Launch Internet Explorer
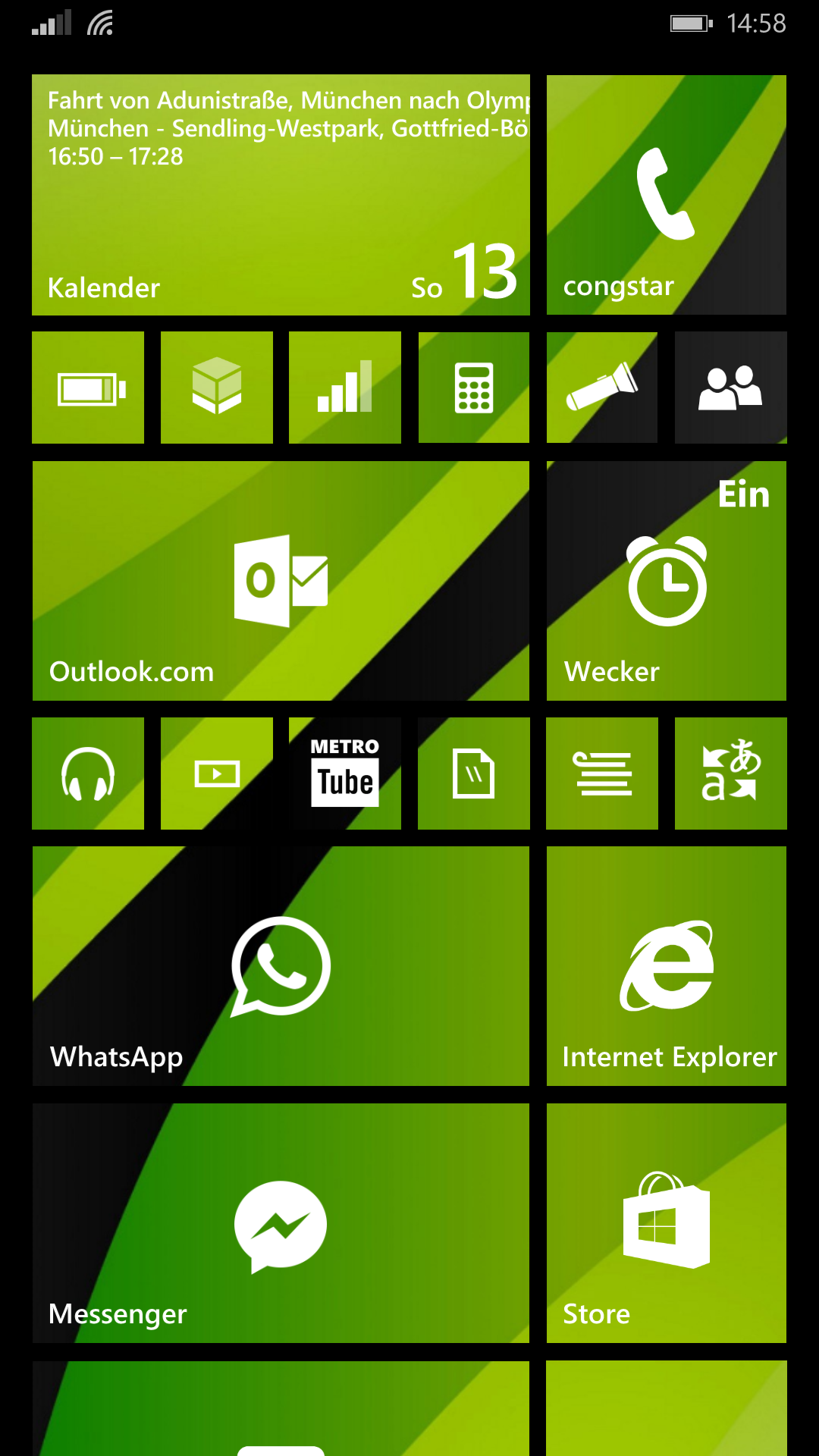 (x=667, y=966)
